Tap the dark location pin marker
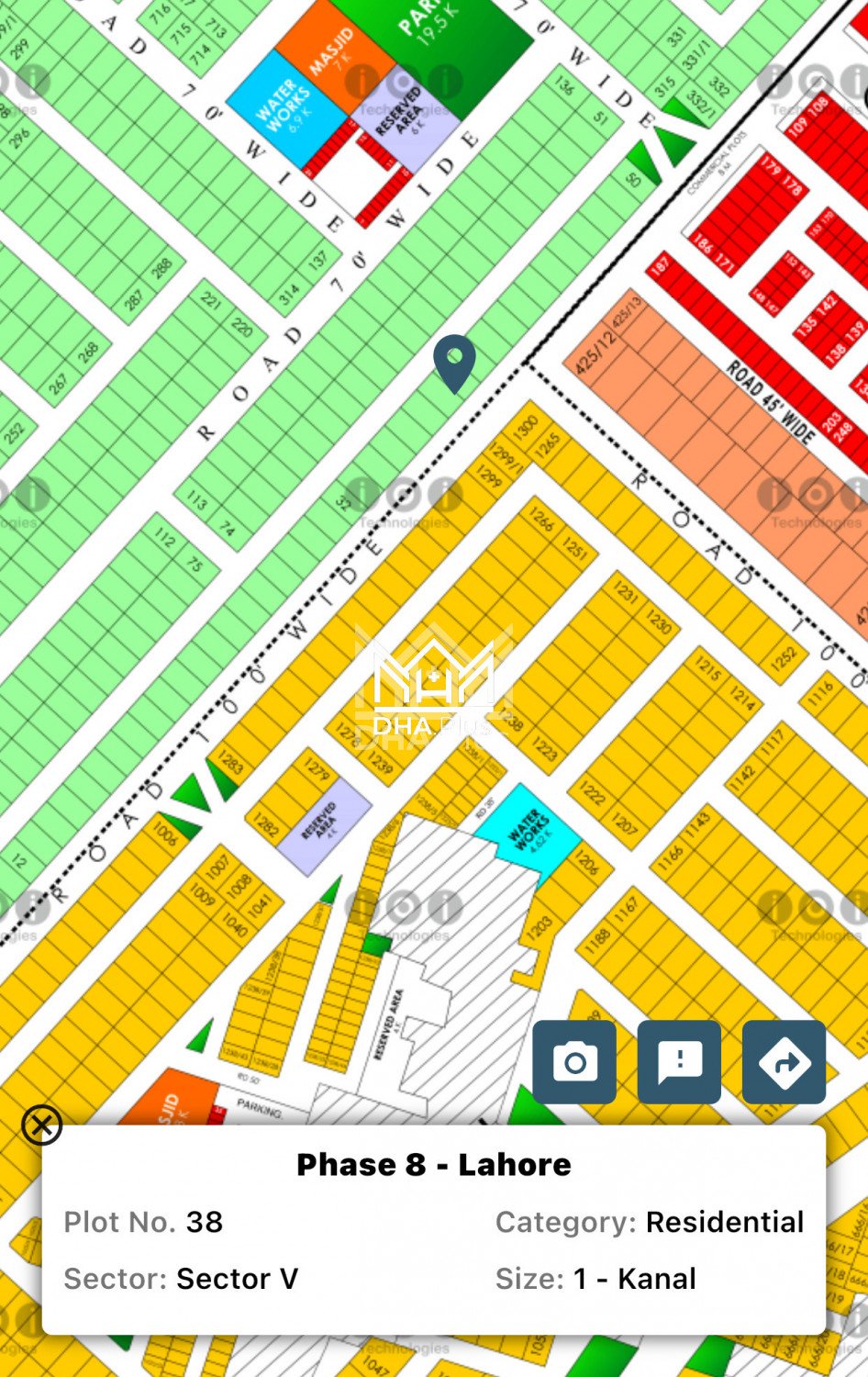 point(455,361)
